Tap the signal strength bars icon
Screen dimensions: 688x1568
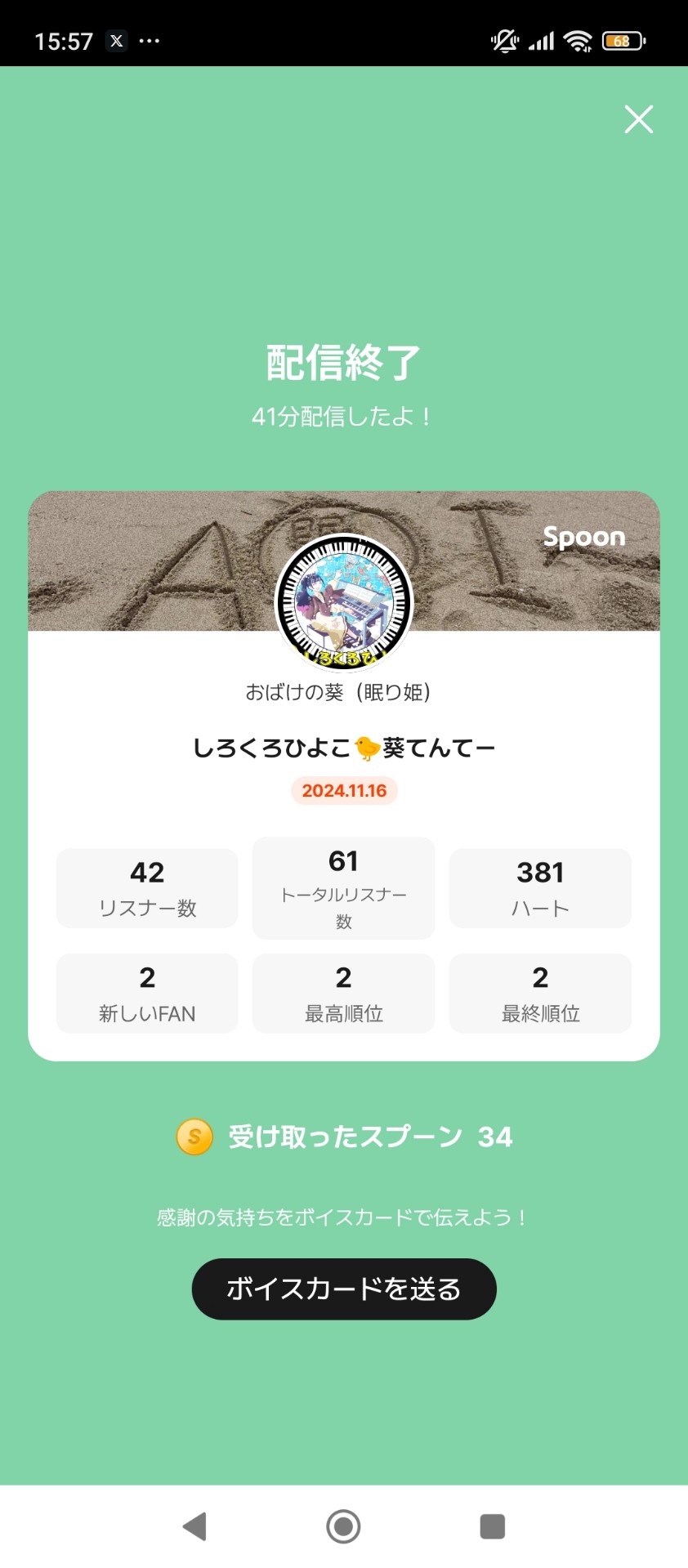tap(541, 40)
